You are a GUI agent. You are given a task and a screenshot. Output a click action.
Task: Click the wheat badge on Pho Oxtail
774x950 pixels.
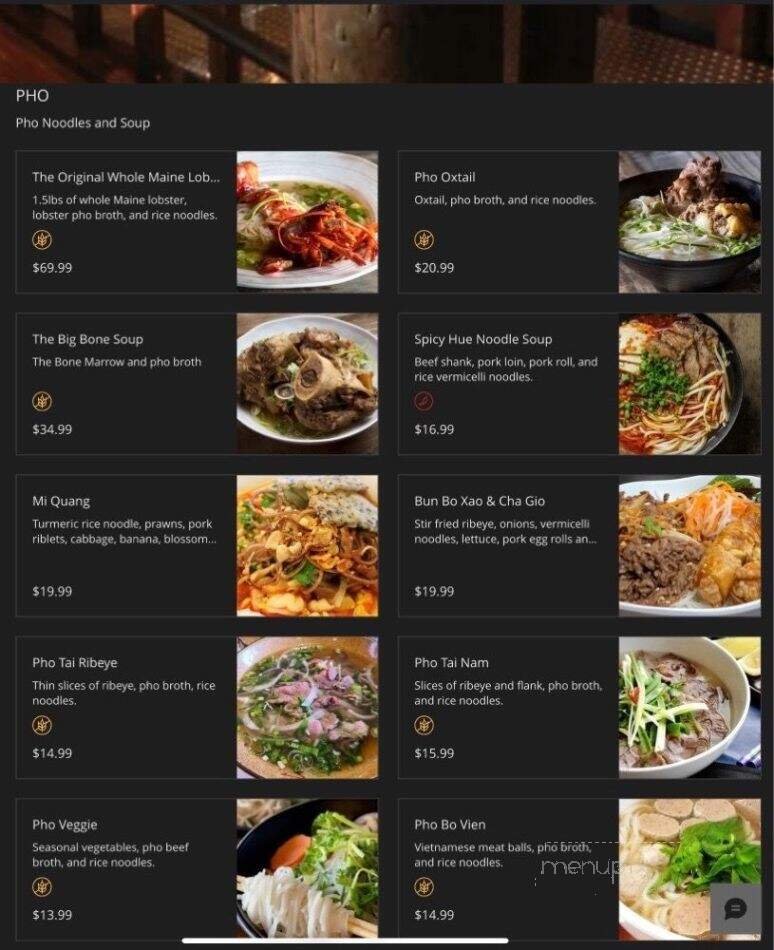(421, 240)
